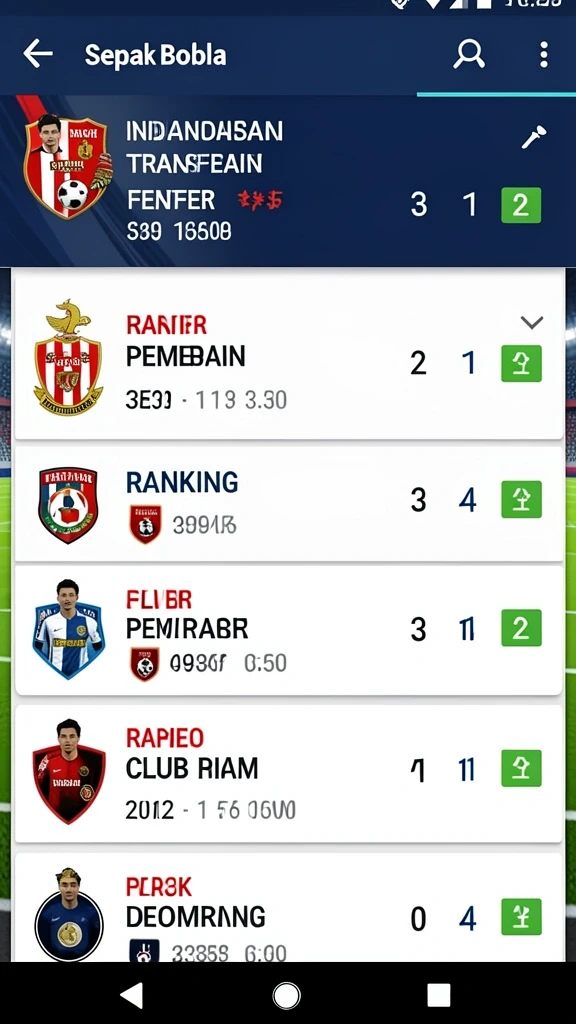Open the DEOMRANG card
The width and height of the screenshot is (576, 1024).
(289, 908)
